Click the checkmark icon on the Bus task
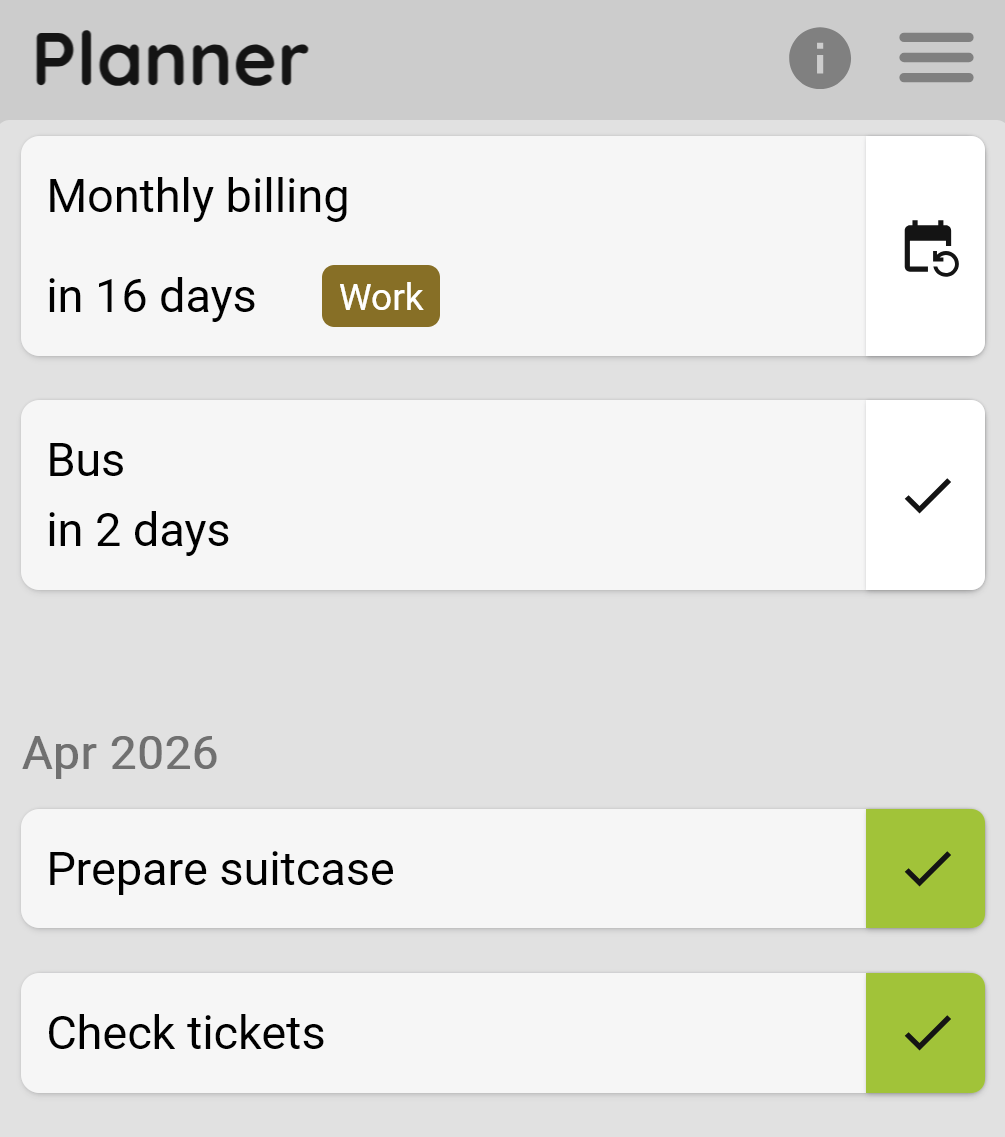 [x=929, y=495]
